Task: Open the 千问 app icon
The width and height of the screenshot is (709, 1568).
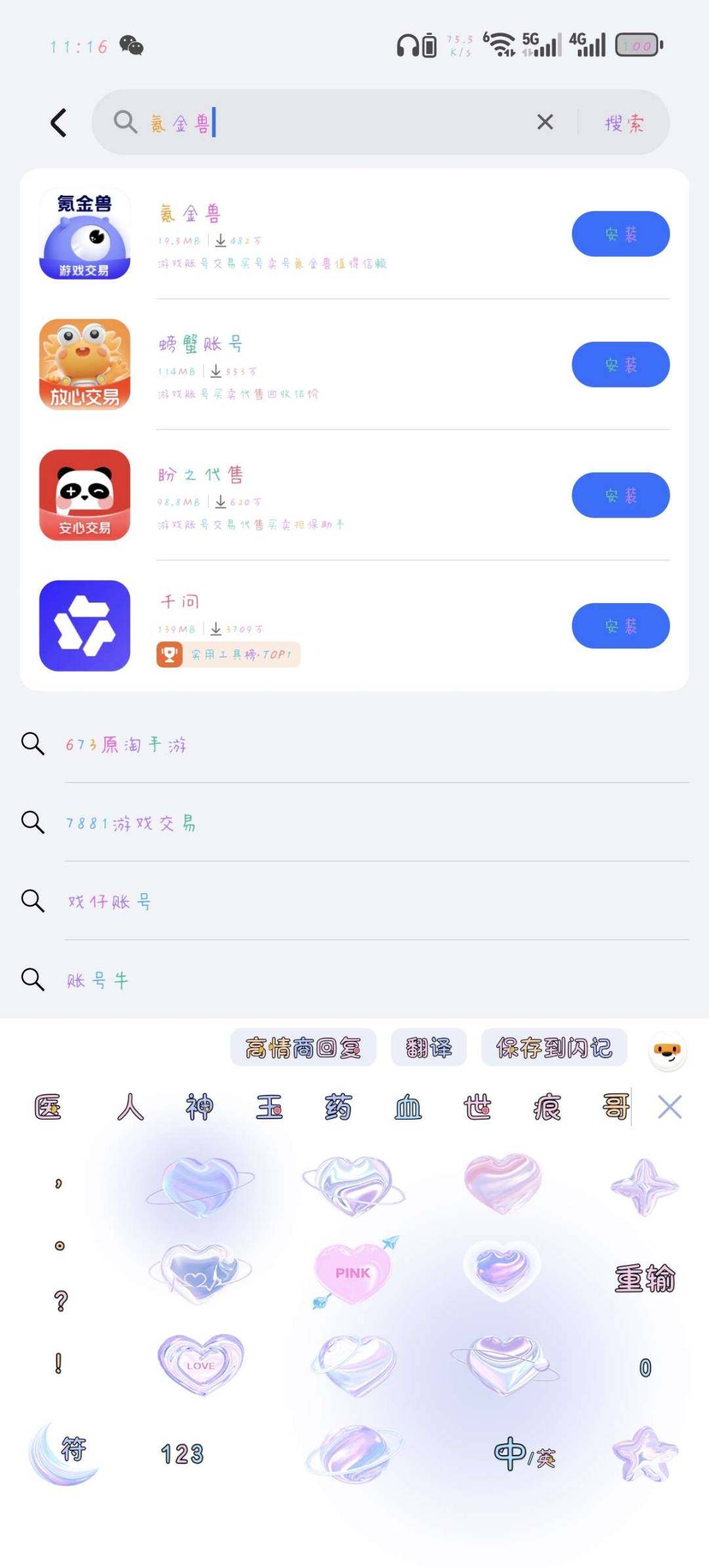Action: point(85,625)
